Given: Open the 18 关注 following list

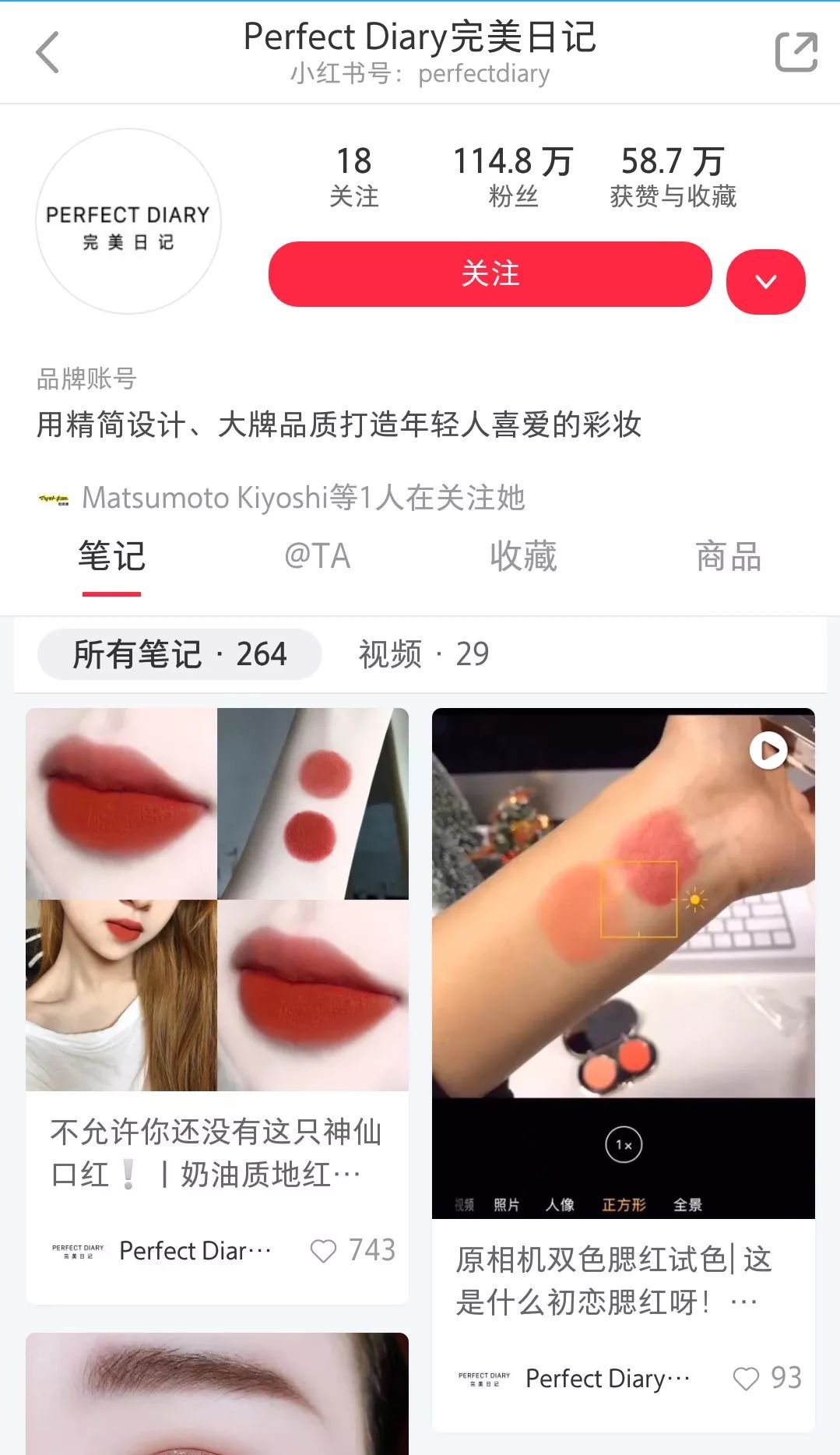Looking at the screenshot, I should 353,177.
